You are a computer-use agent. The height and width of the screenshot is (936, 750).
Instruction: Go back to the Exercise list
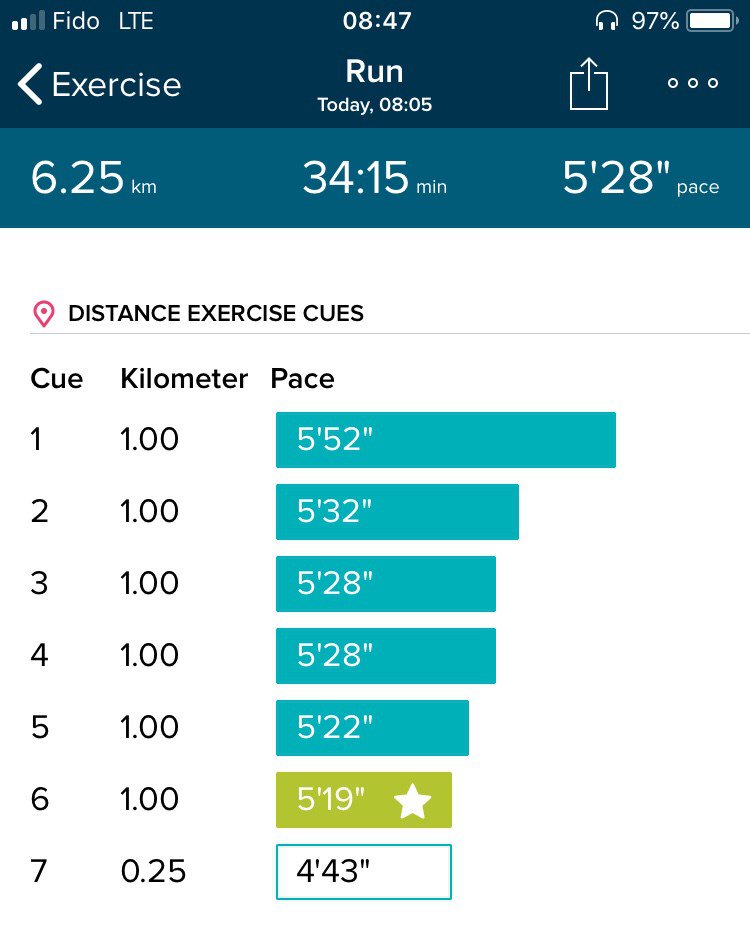pos(98,85)
